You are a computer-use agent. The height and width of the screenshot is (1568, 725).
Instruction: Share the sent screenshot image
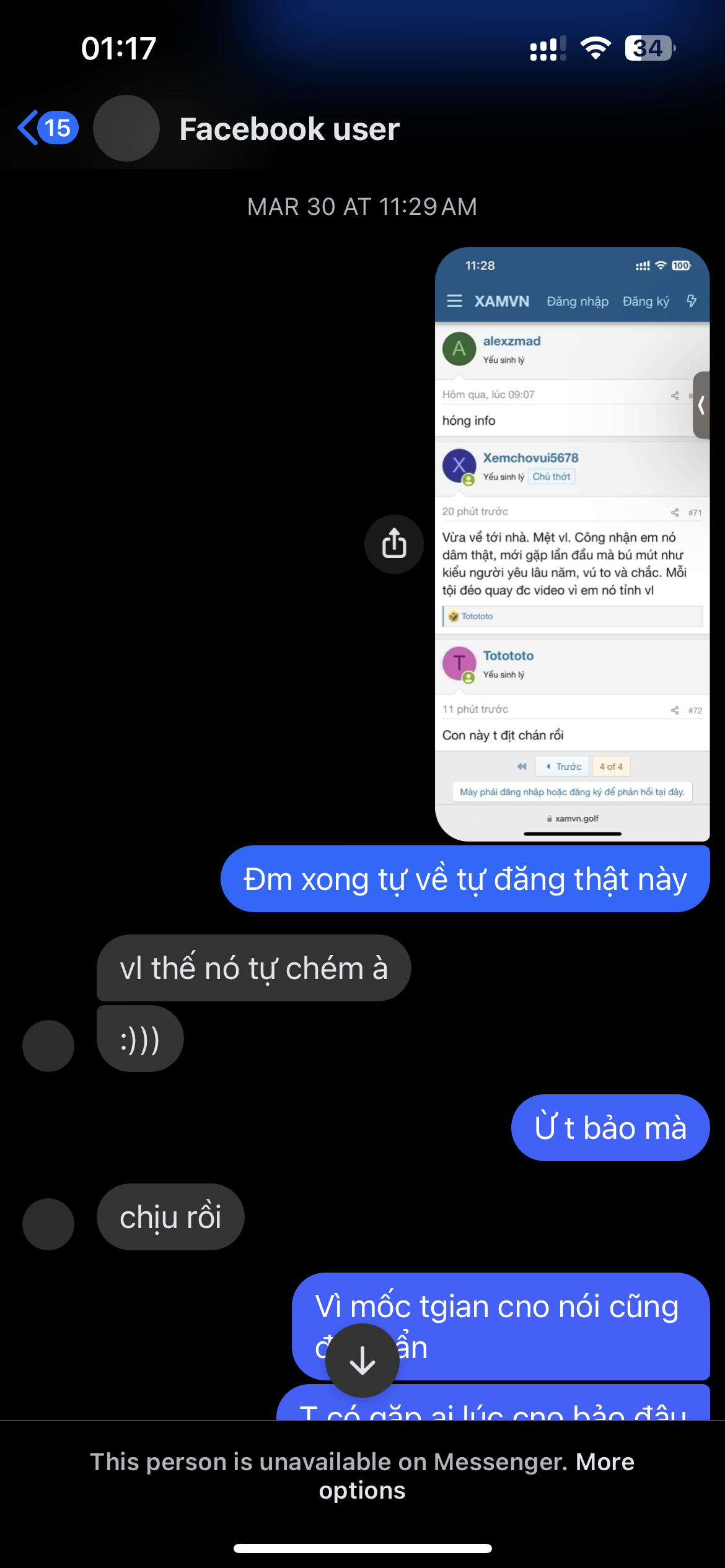click(x=394, y=544)
